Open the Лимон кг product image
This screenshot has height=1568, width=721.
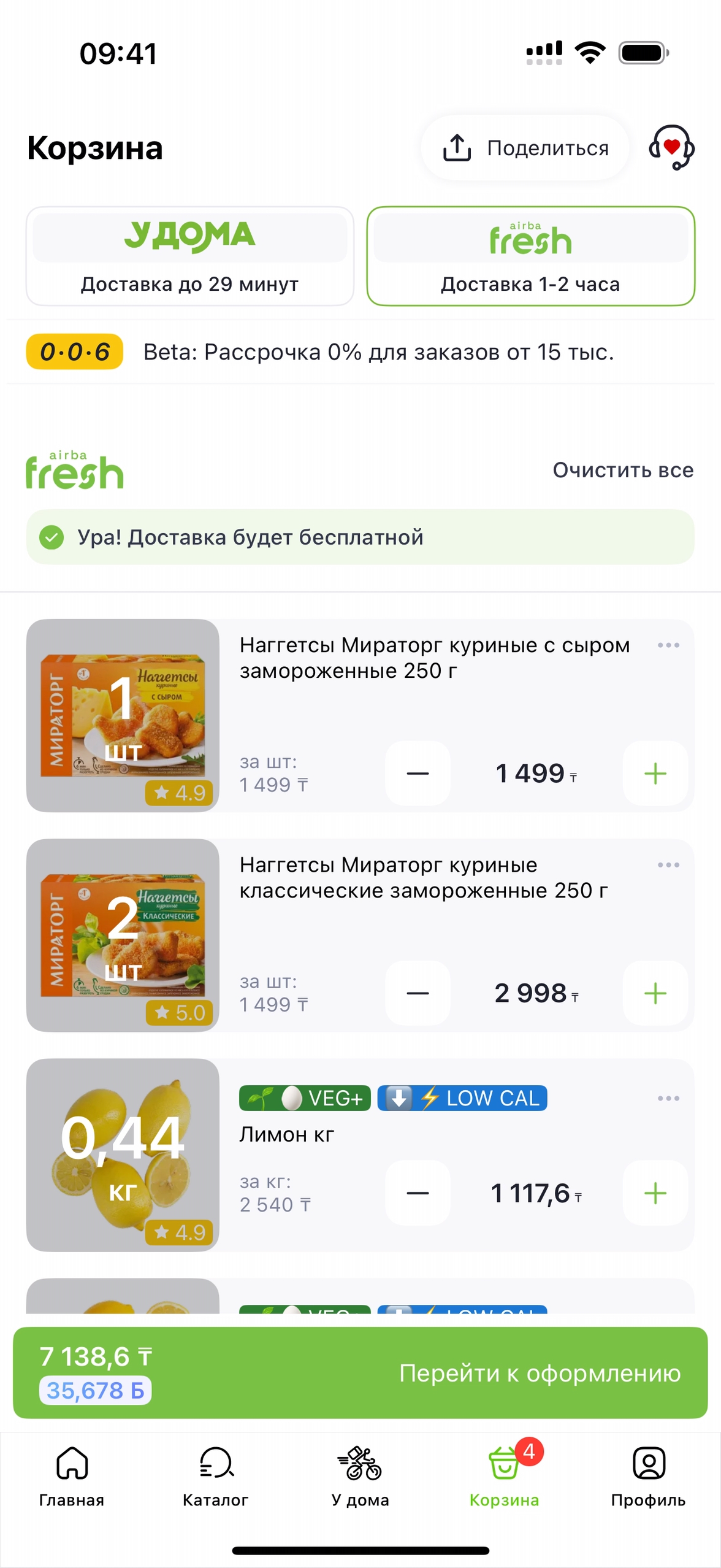click(123, 1155)
